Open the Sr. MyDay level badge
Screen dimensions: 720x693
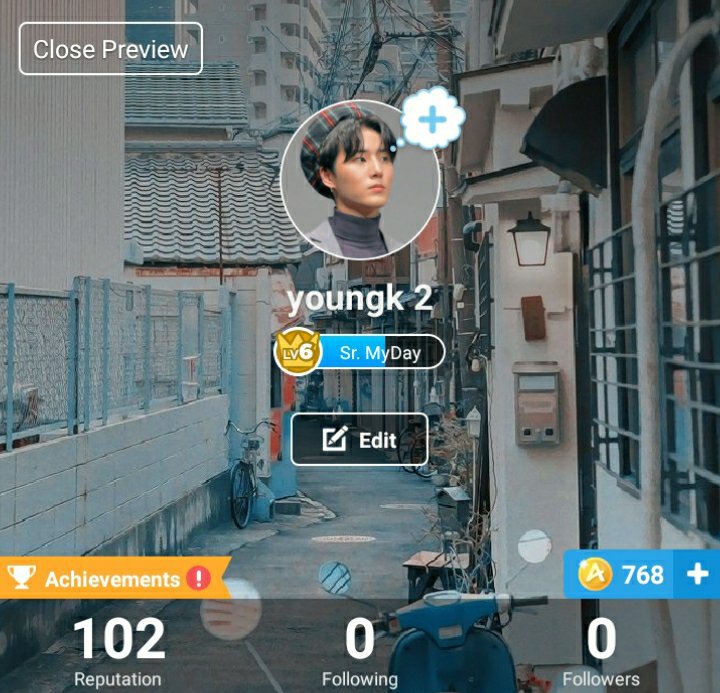360,353
